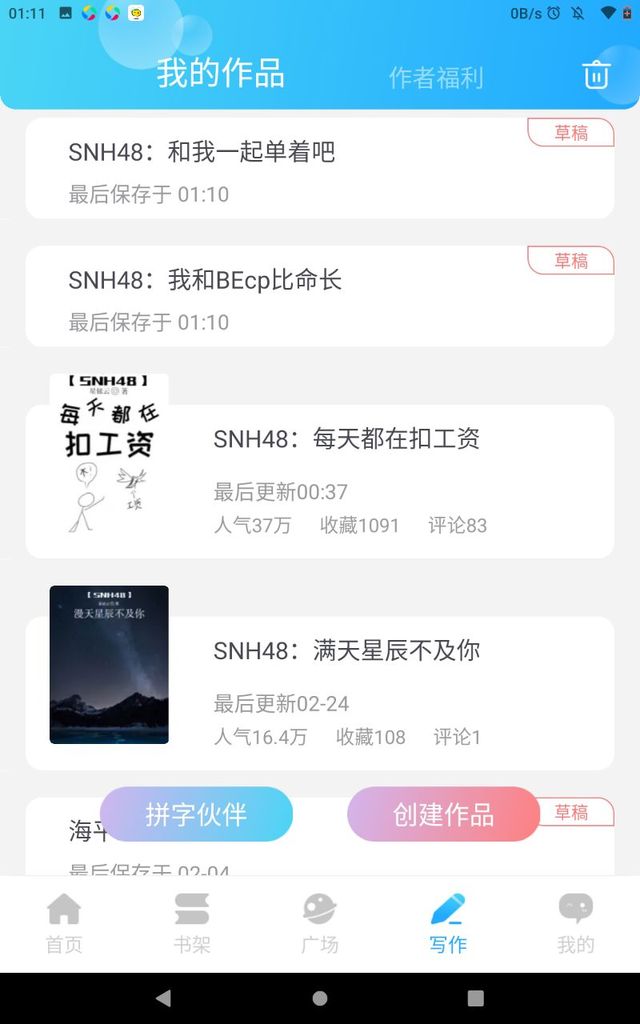The width and height of the screenshot is (640, 1024).
Task: Create a new work with 创建作品
Action: coord(443,814)
